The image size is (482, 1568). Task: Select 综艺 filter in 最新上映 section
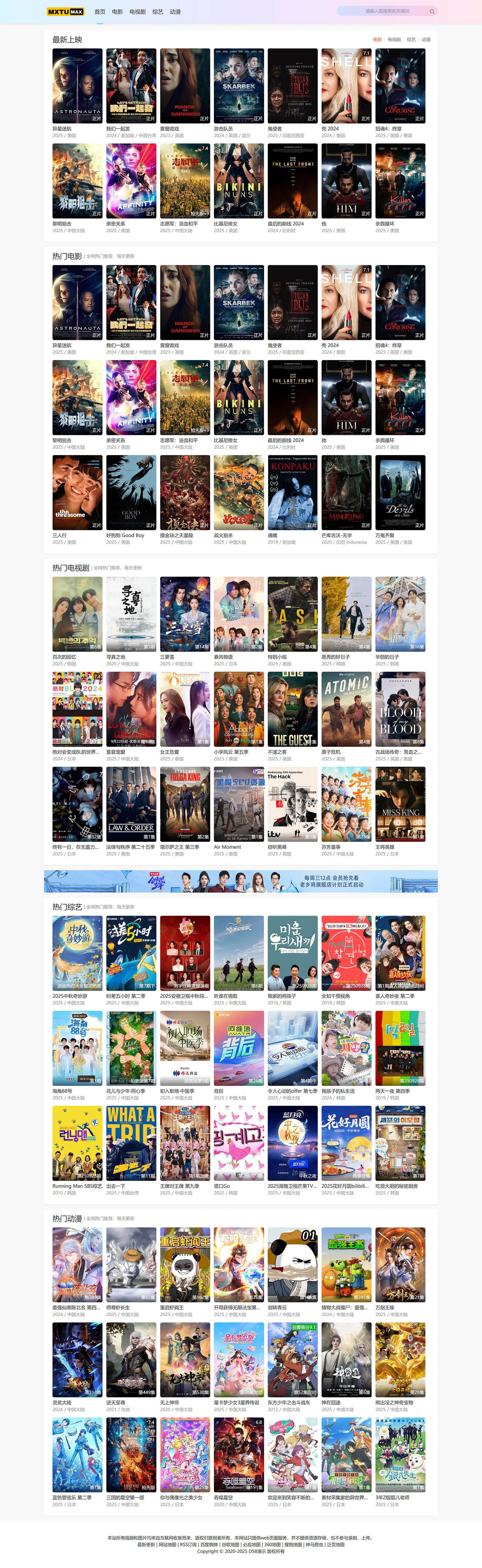click(x=411, y=40)
